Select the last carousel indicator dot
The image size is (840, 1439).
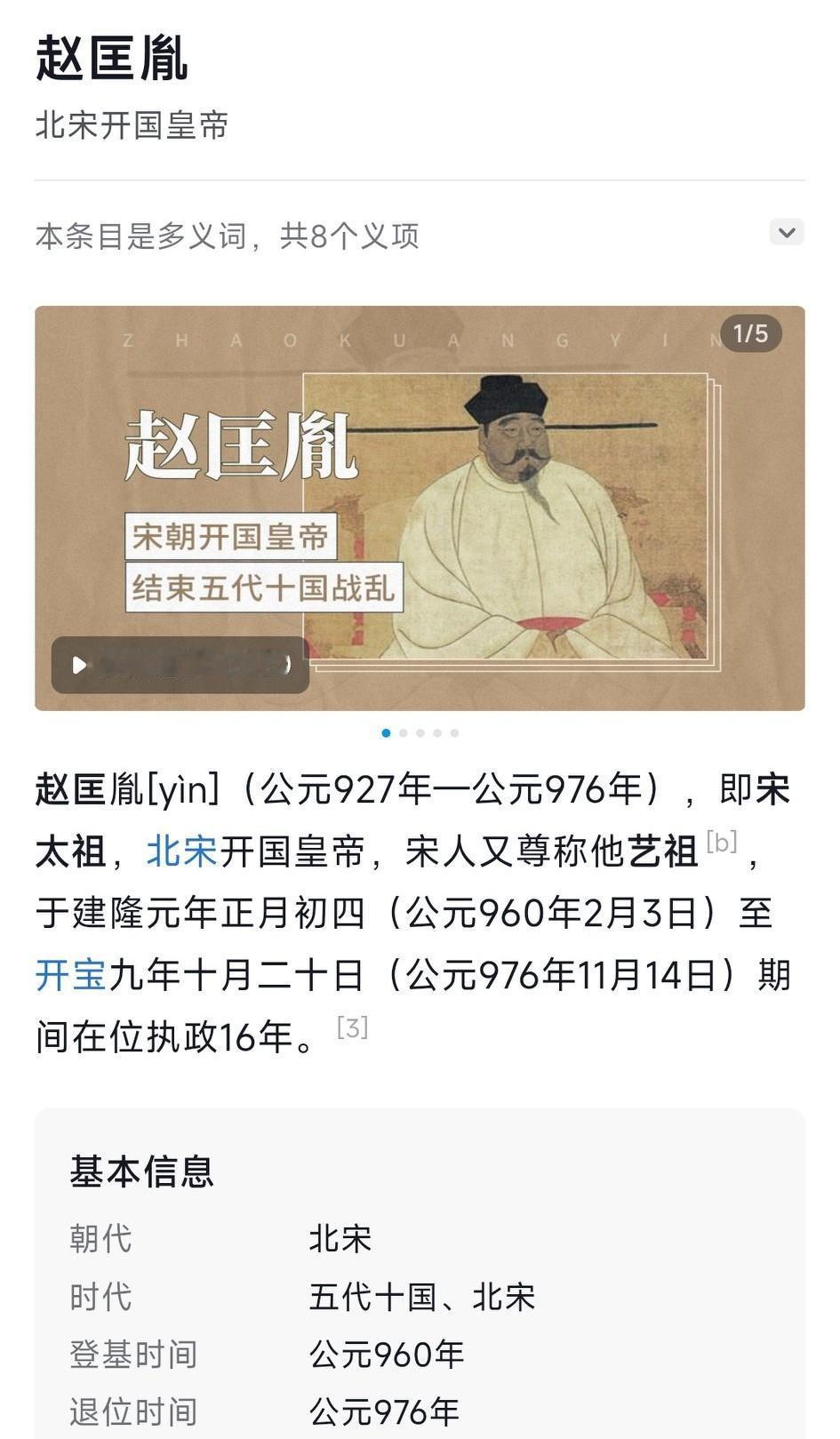pyautogui.click(x=455, y=733)
